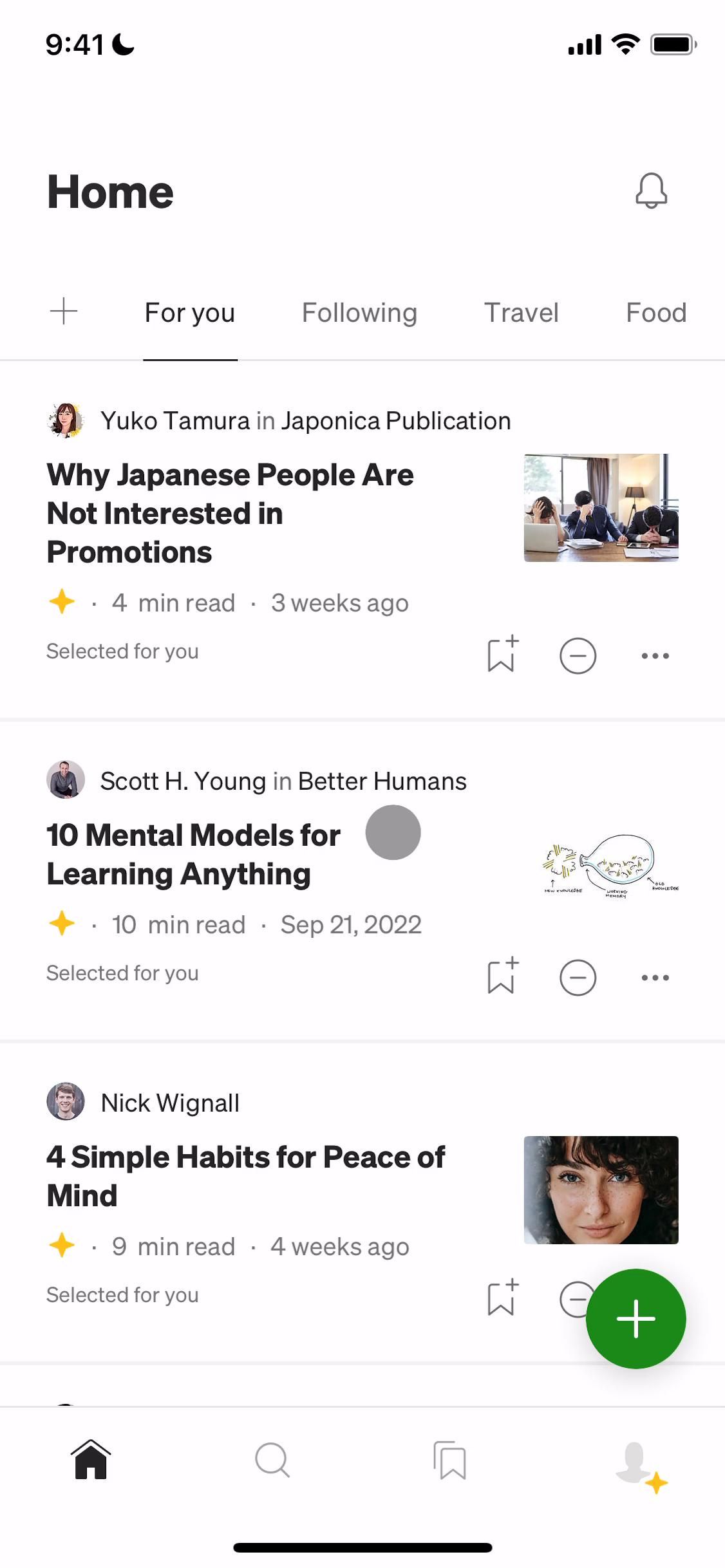Bookmark the 4 Simple Habits article

click(502, 1298)
